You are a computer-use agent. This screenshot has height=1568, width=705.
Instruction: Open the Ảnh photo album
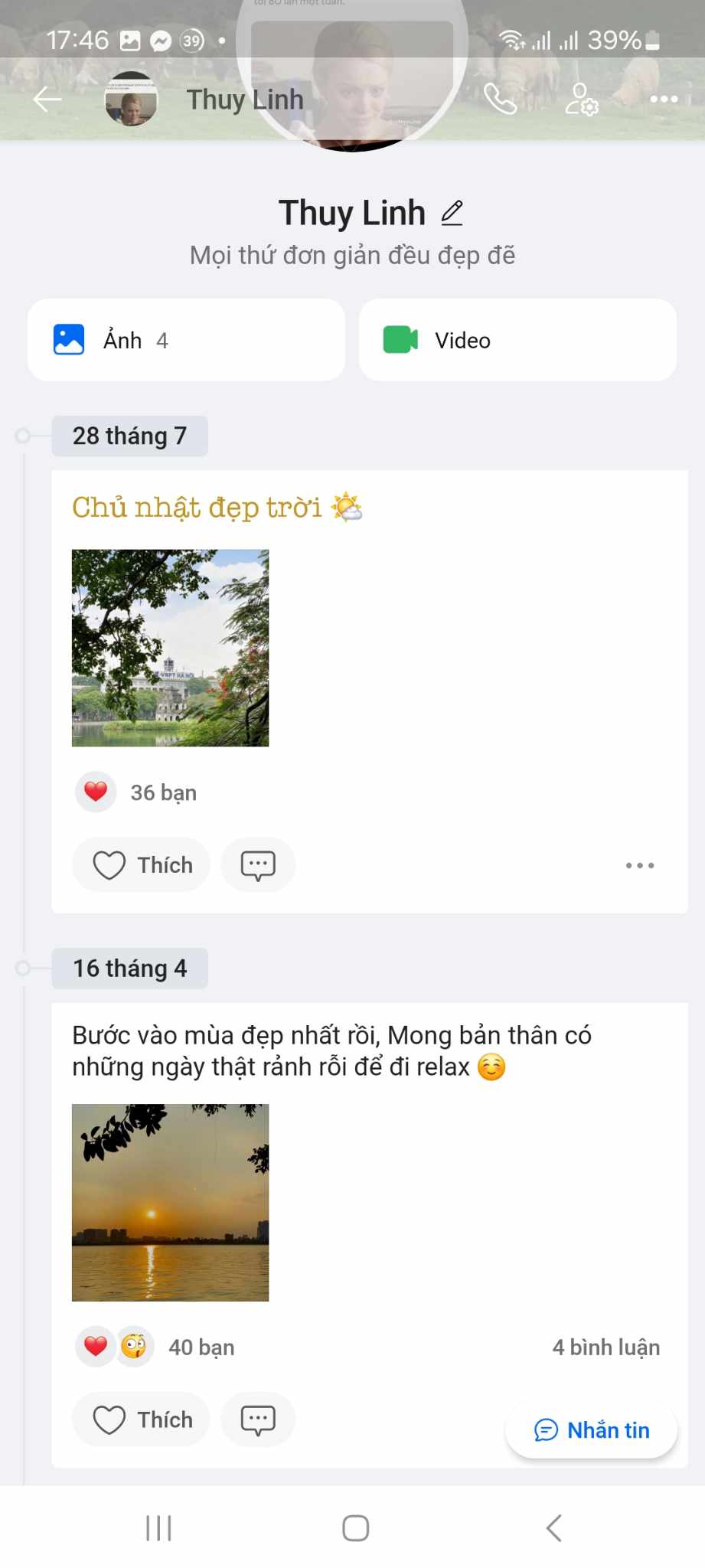186,340
